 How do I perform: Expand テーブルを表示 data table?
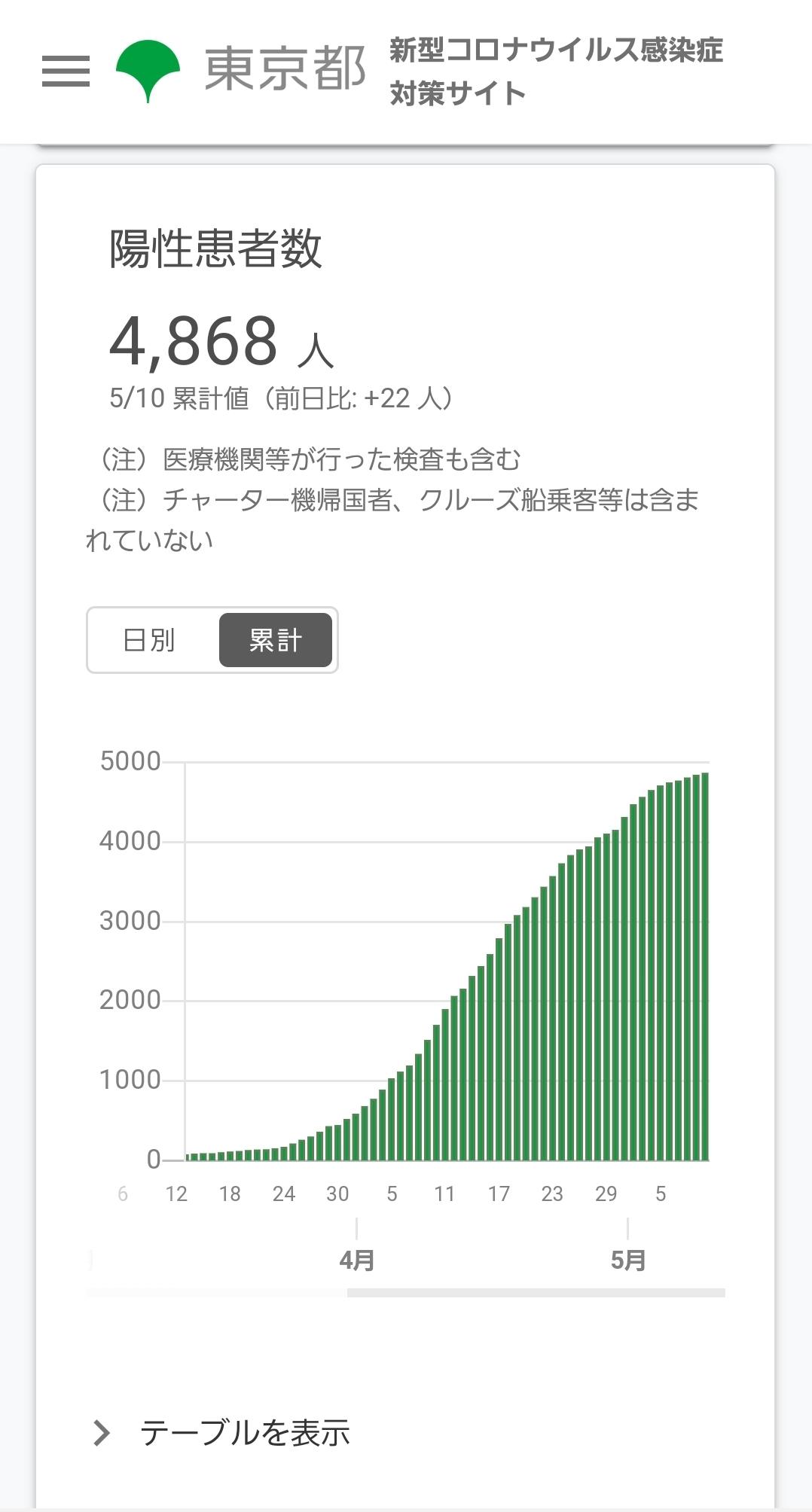(222, 1433)
